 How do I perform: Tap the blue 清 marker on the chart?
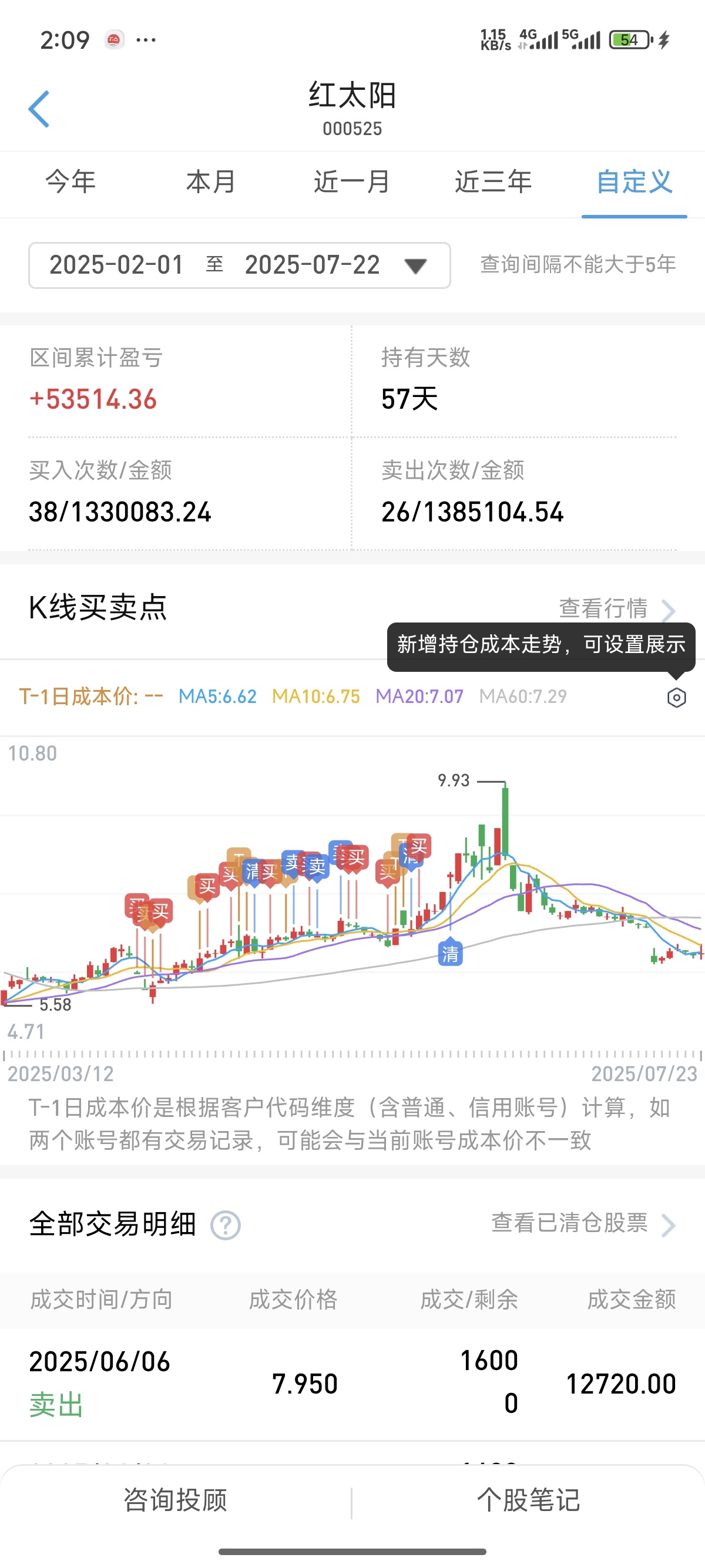pos(451,953)
